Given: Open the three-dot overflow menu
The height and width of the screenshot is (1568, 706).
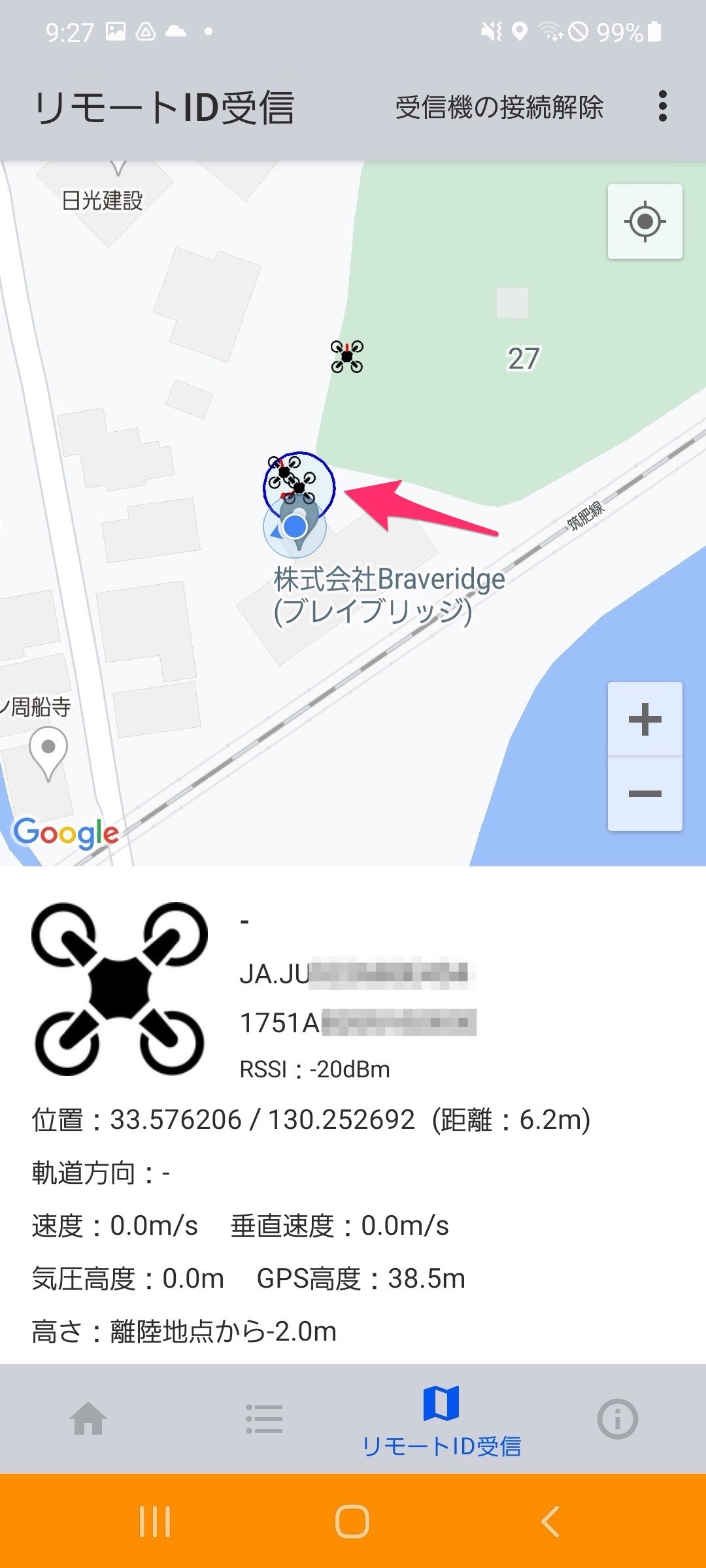Looking at the screenshot, I should click(663, 106).
